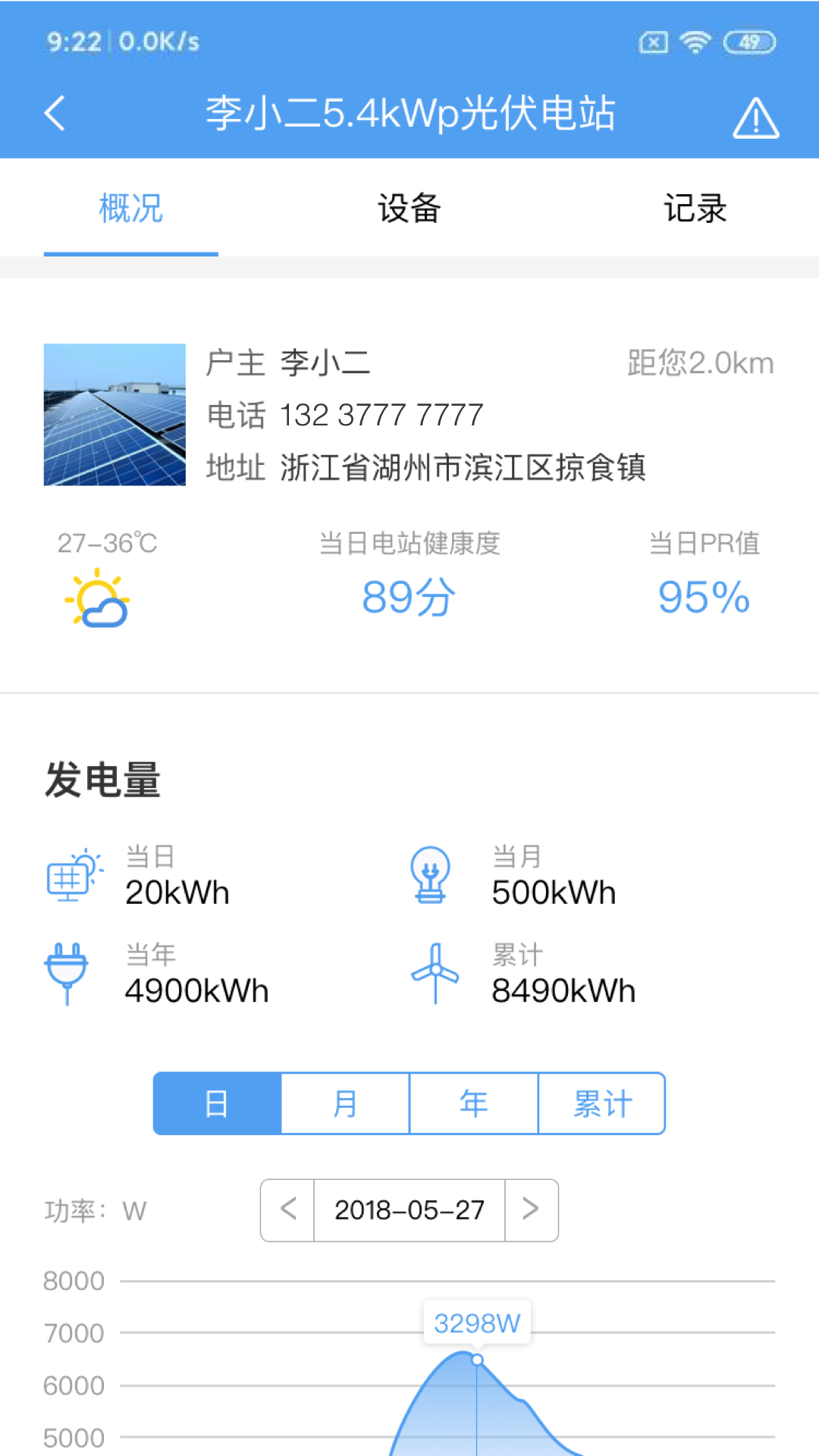Viewport: 819px width, 1456px height.
Task: Select the 概况 tab
Action: pos(131,209)
